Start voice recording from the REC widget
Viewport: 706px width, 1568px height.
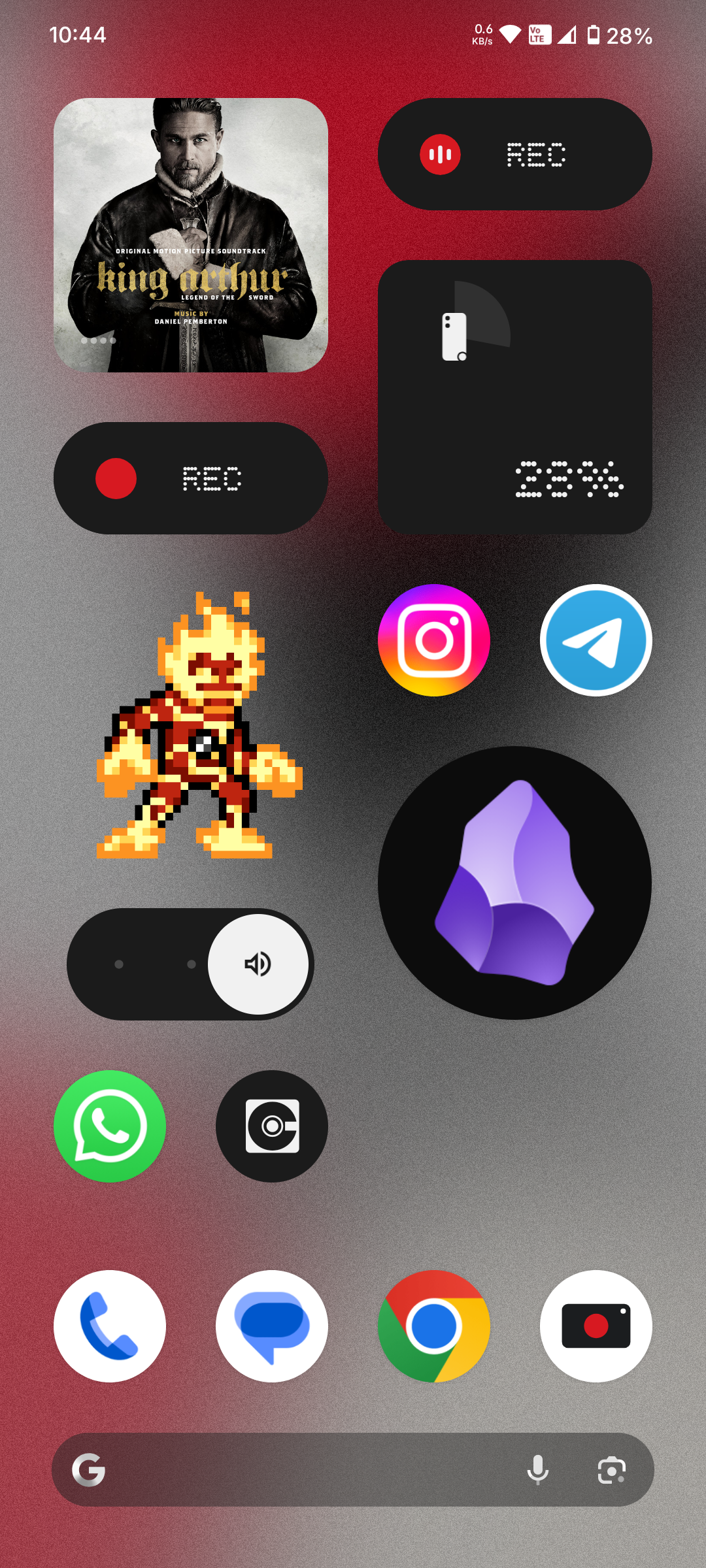coord(514,154)
